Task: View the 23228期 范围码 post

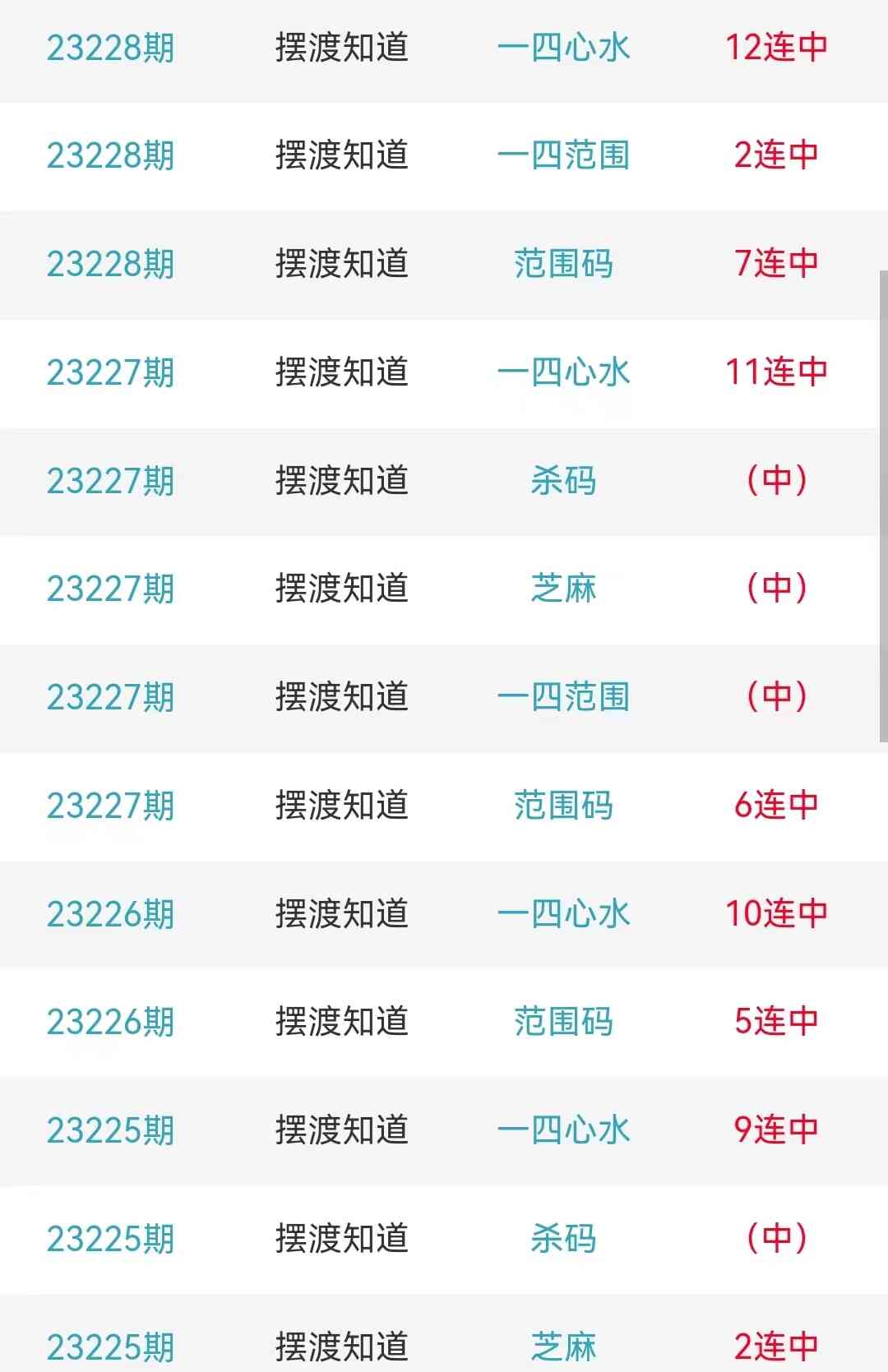Action: pos(563,264)
